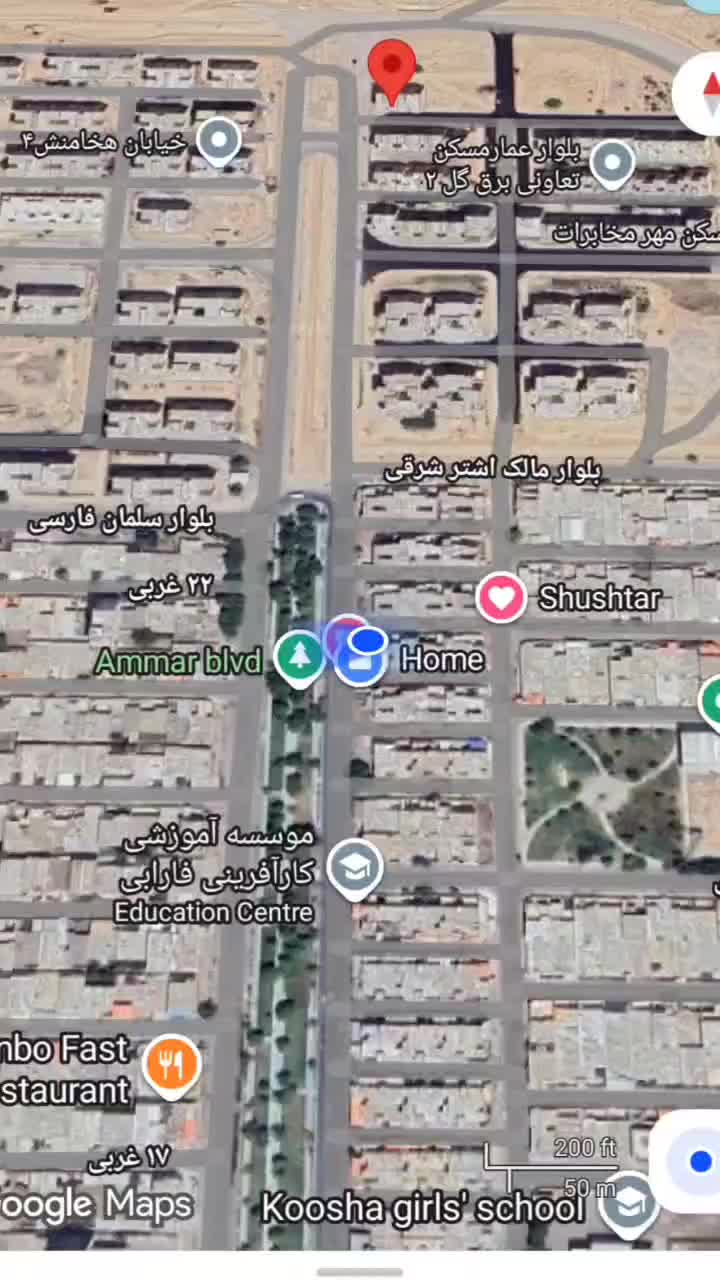720x1280 pixels.
Task: Tap the red dropped pin marker
Action: pos(392,68)
